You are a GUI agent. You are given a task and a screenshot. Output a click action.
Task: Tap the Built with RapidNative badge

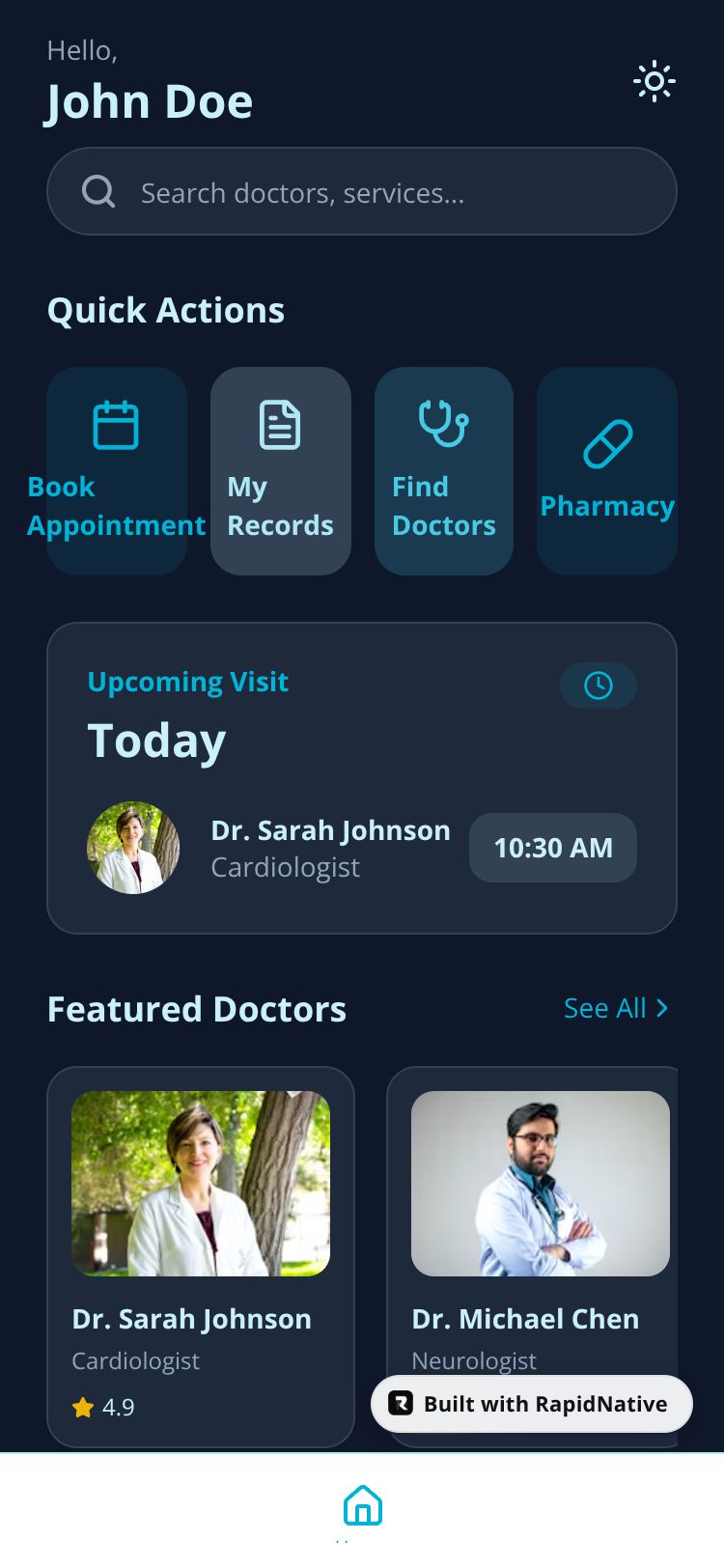[532, 1404]
